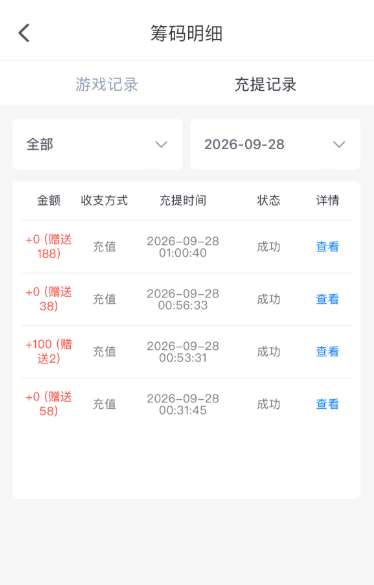Viewport: 374px width, 585px height.
Task: Switch to the 游戏记录 tab
Action: (x=107, y=84)
